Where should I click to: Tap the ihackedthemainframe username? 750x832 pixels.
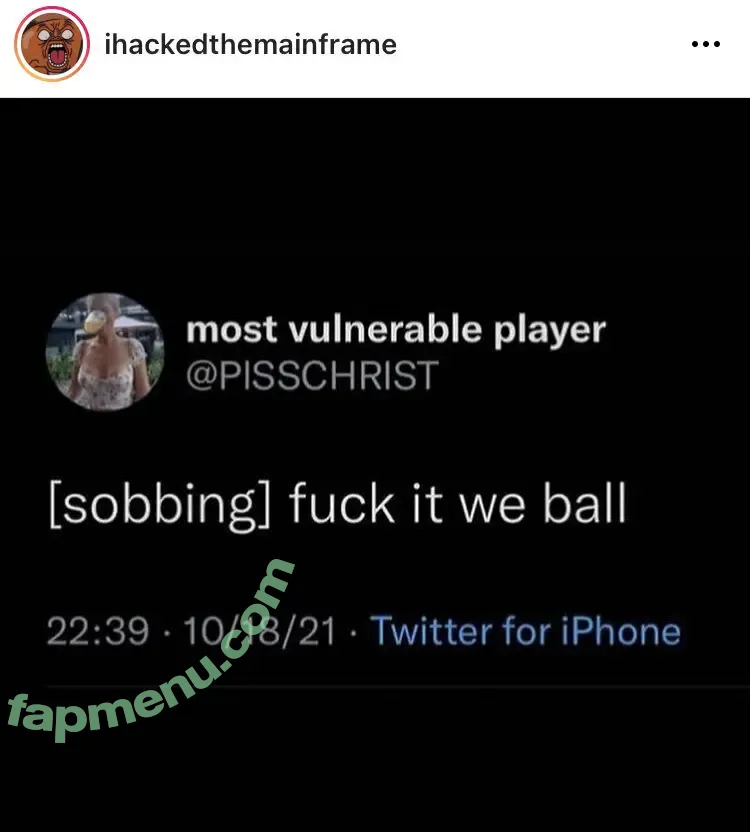[x=250, y=45]
